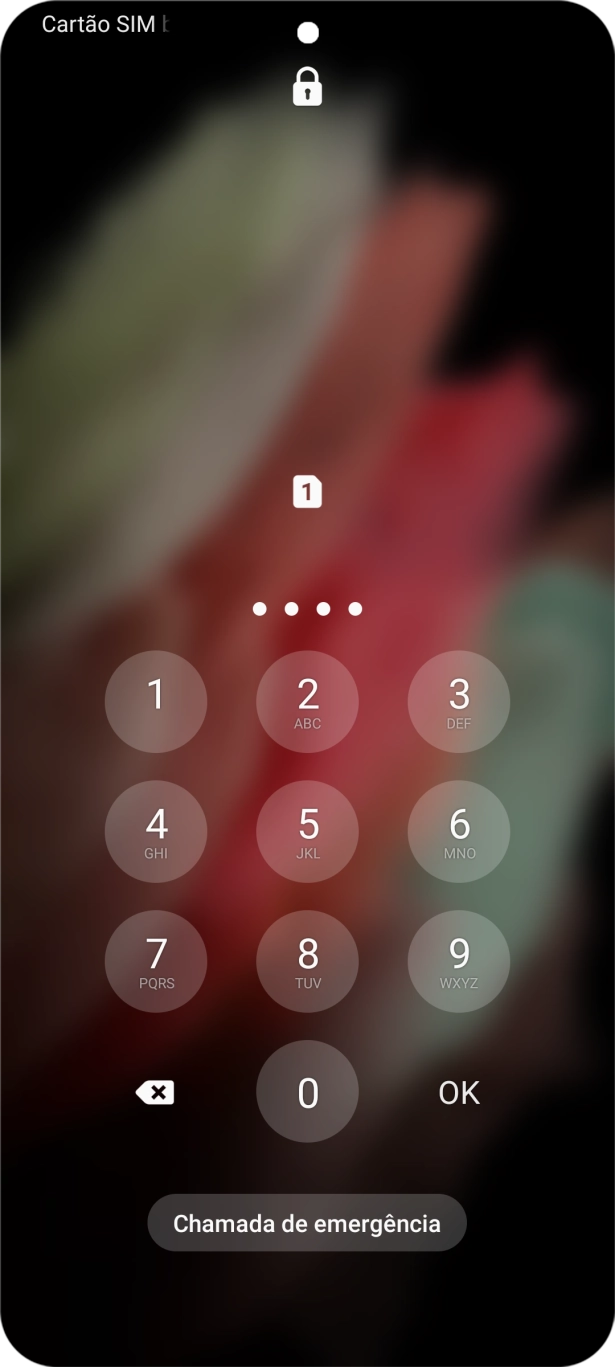Enter digit 4 GHI
The height and width of the screenshot is (1367, 615).
[x=156, y=832]
